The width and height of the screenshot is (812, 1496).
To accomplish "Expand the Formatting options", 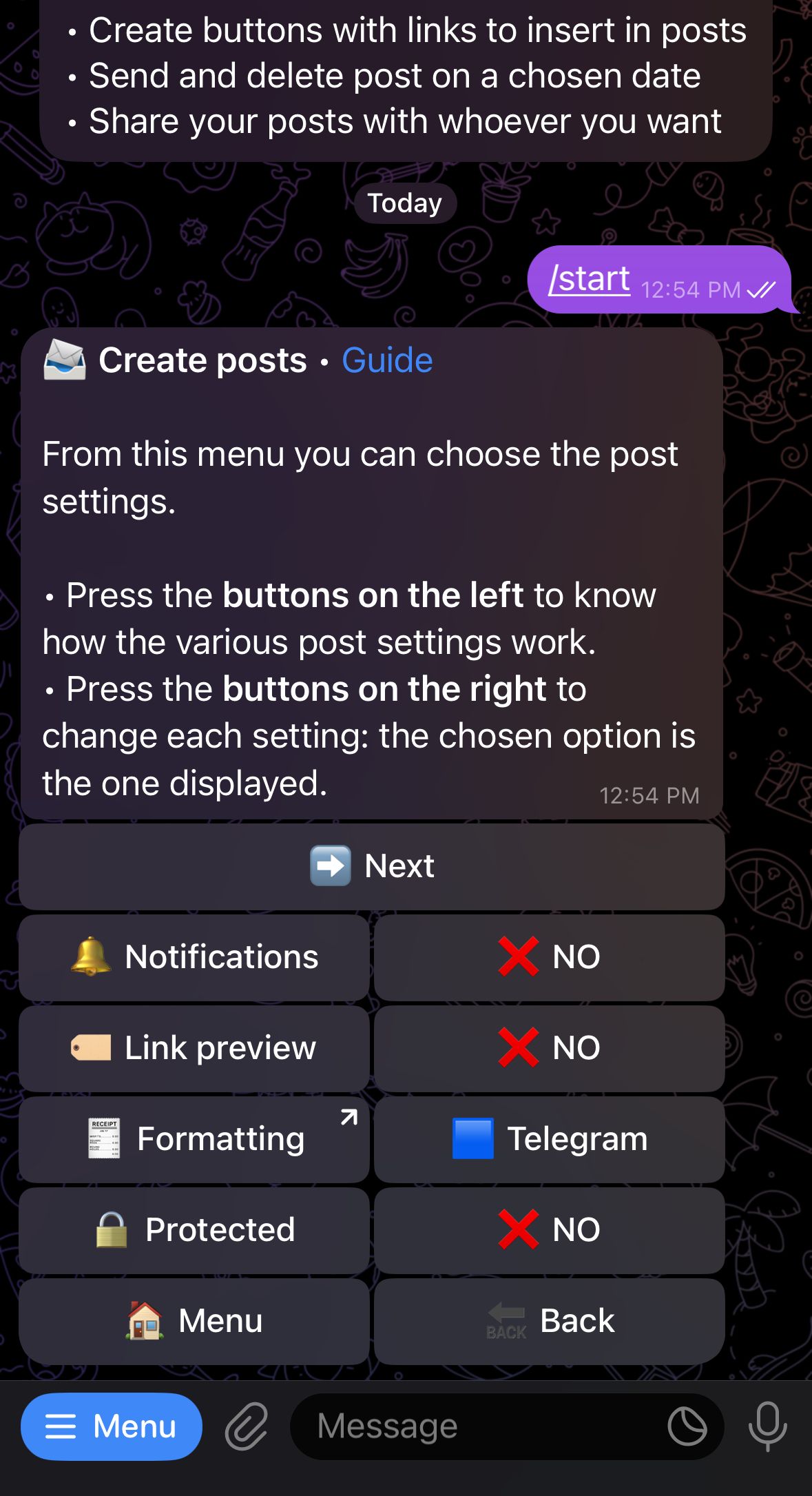I will click(x=194, y=1138).
